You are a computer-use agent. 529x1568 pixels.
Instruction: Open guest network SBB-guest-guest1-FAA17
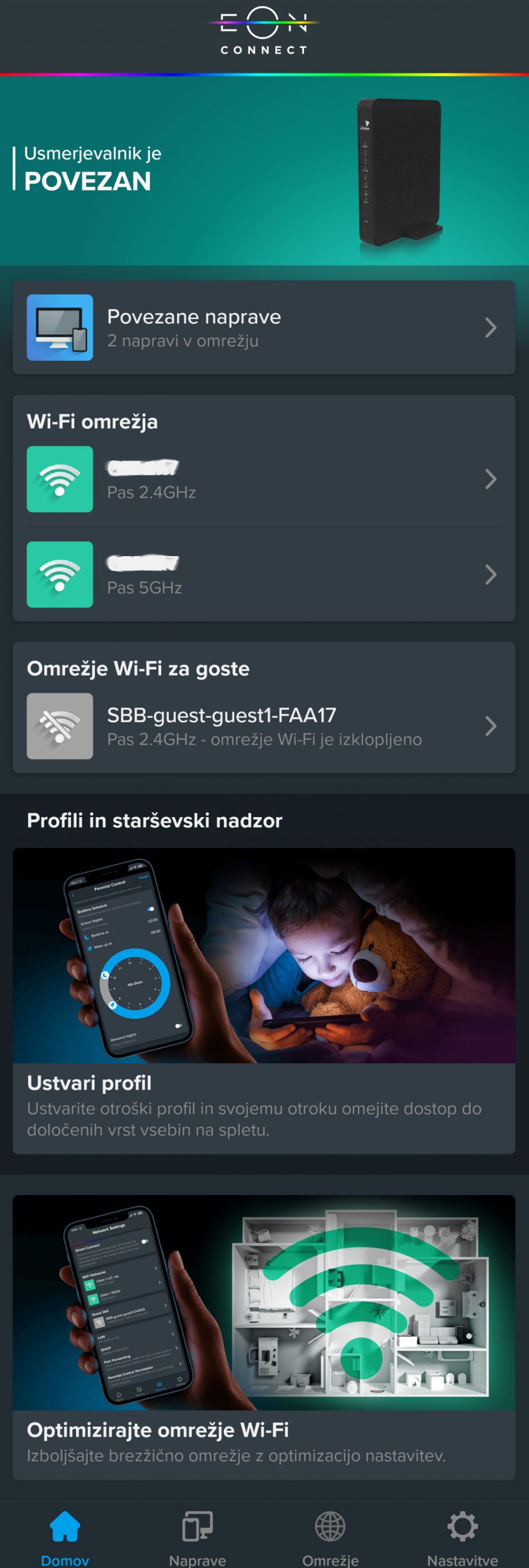(264, 726)
